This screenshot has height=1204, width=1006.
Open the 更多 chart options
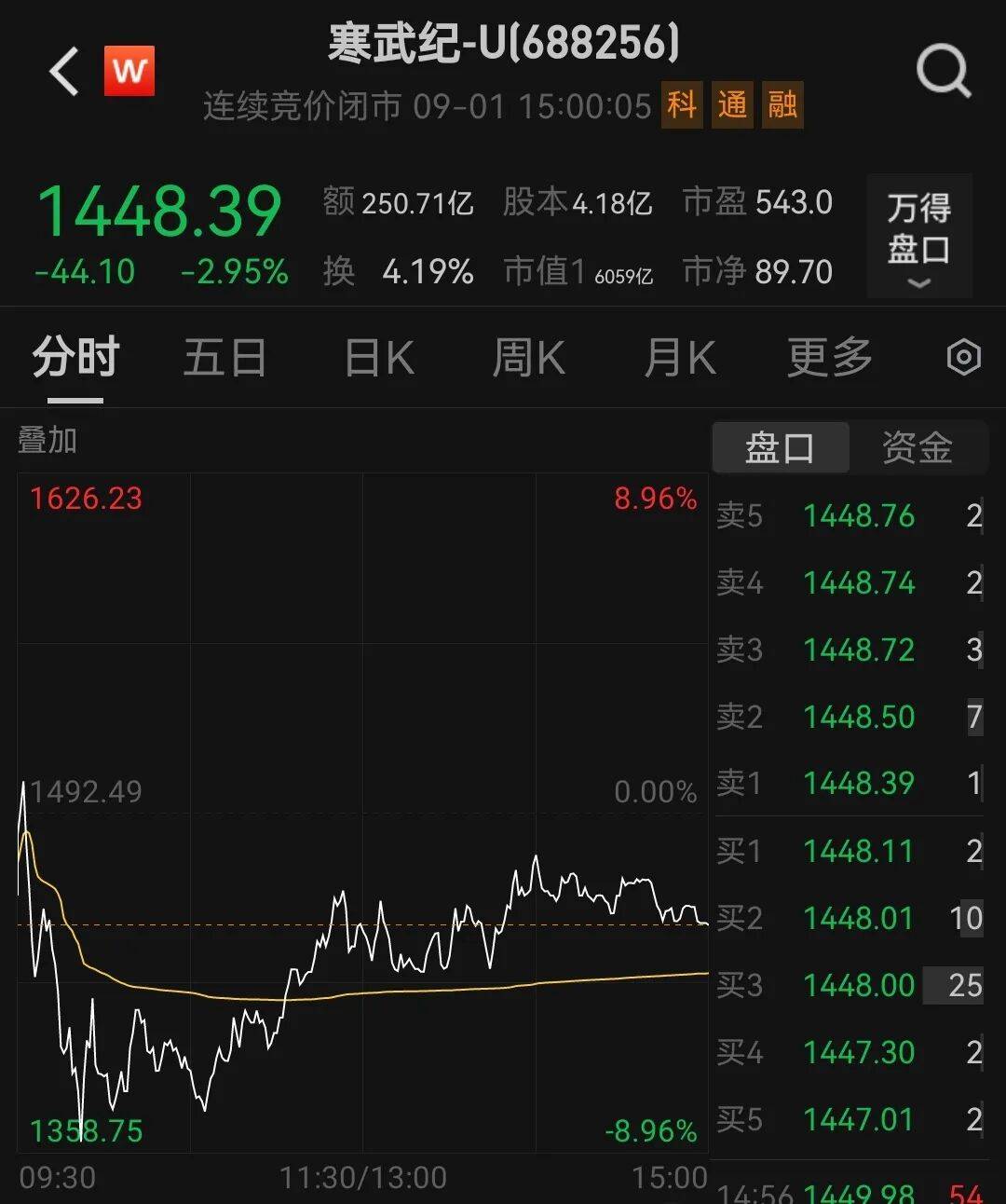tap(829, 358)
